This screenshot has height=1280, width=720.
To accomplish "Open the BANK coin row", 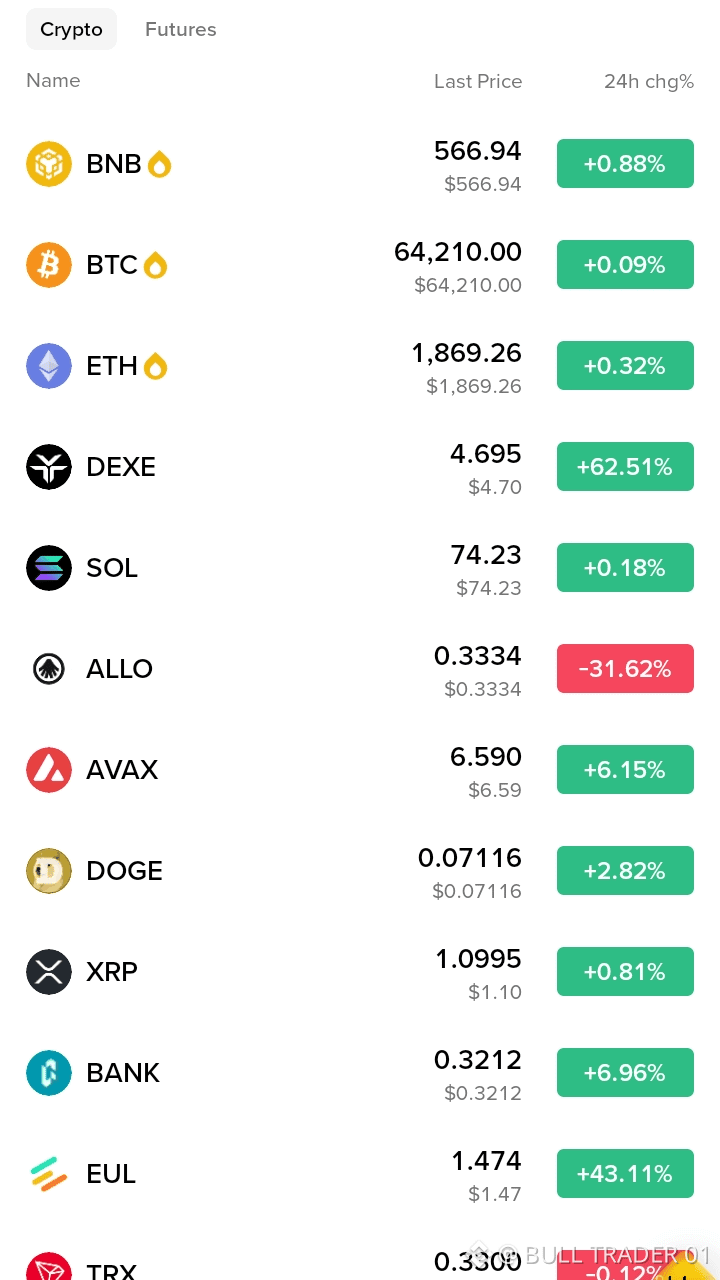I will [360, 1073].
